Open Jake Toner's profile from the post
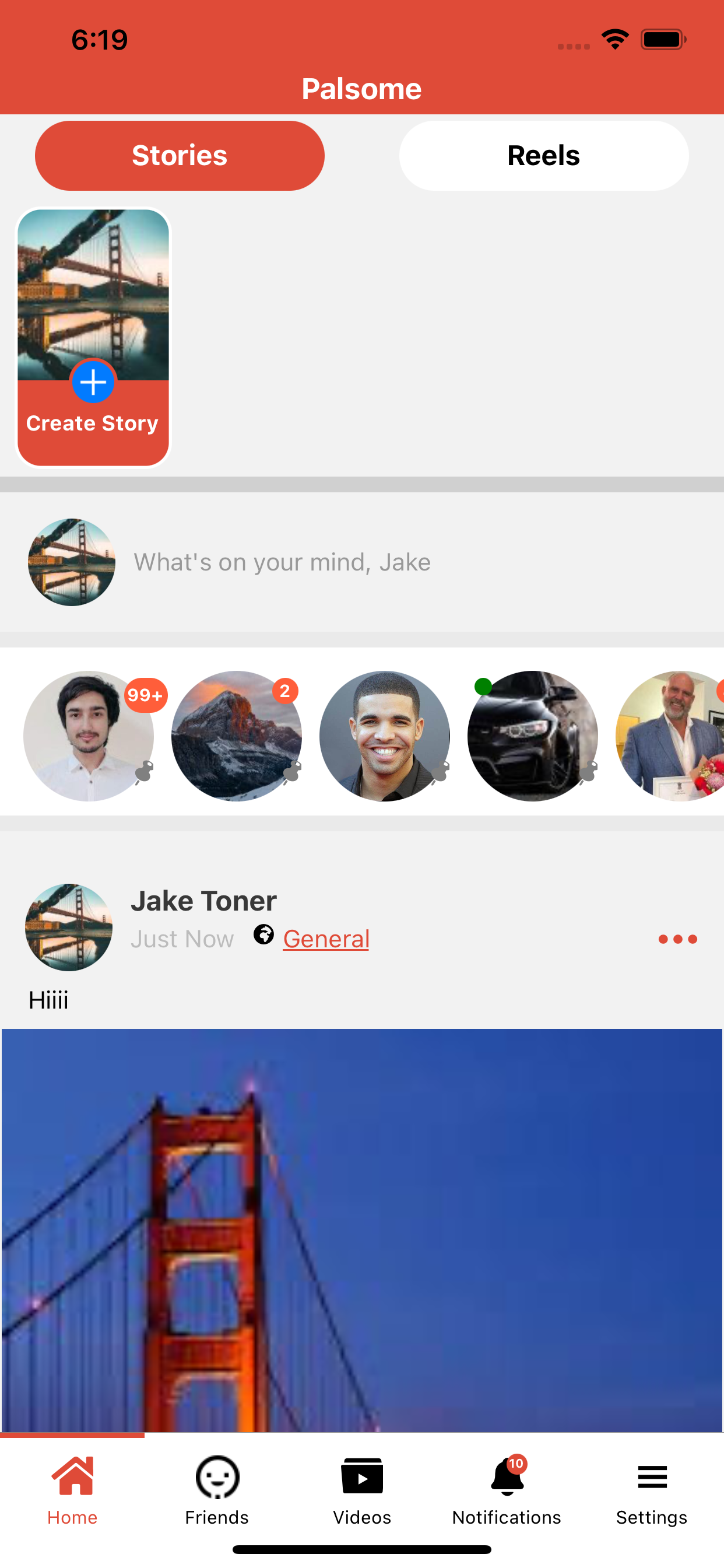Viewport: 724px width, 1568px height. [x=203, y=901]
